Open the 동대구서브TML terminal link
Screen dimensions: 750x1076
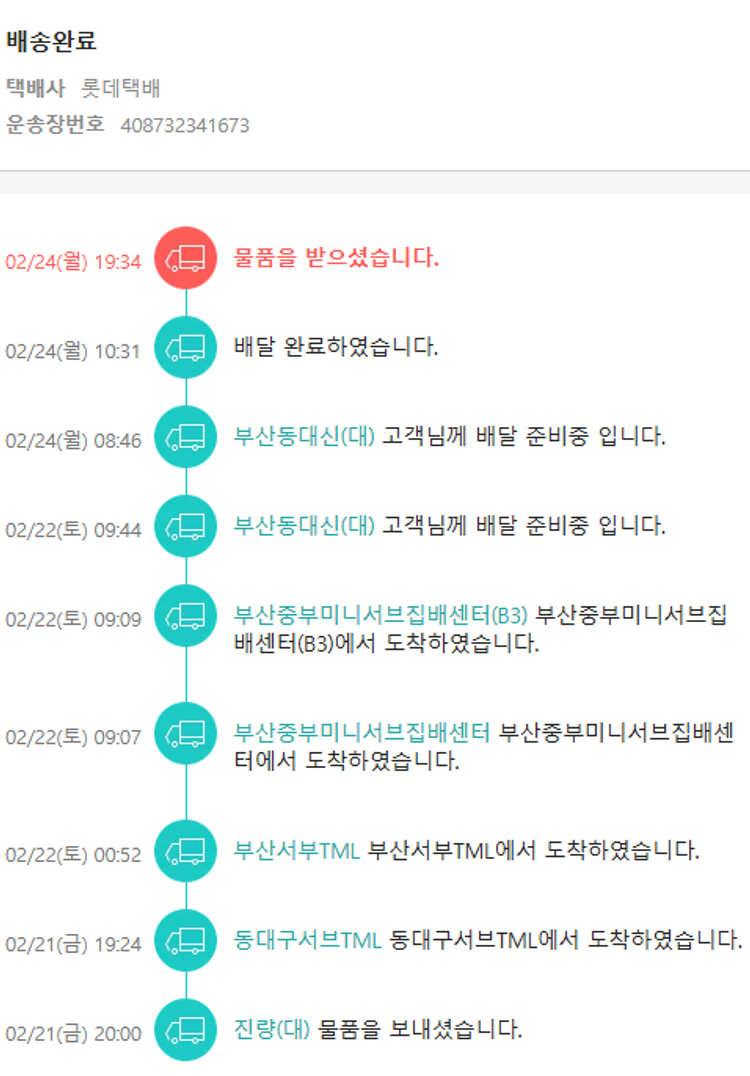307,940
